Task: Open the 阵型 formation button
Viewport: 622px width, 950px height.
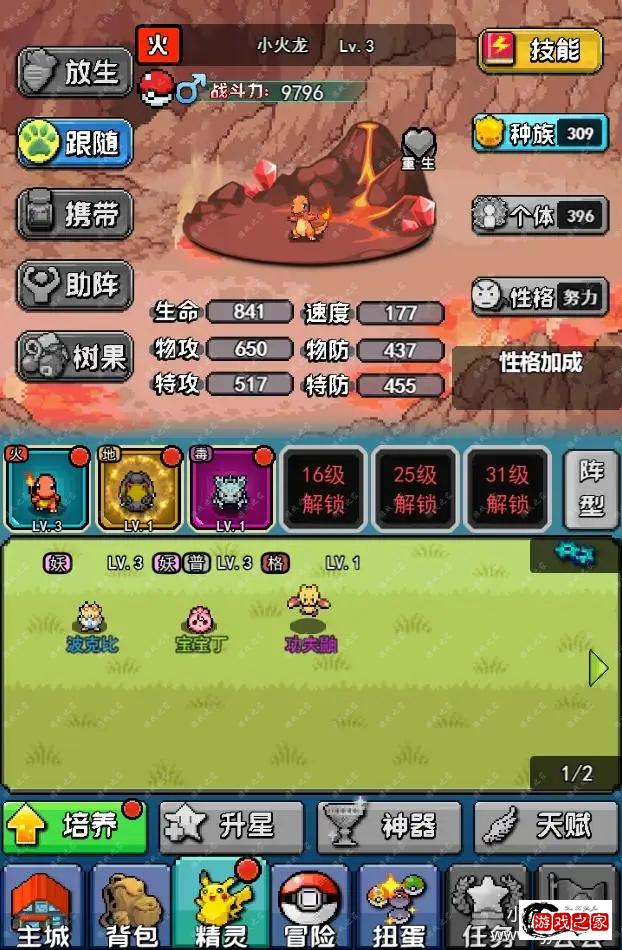Action: (x=591, y=489)
